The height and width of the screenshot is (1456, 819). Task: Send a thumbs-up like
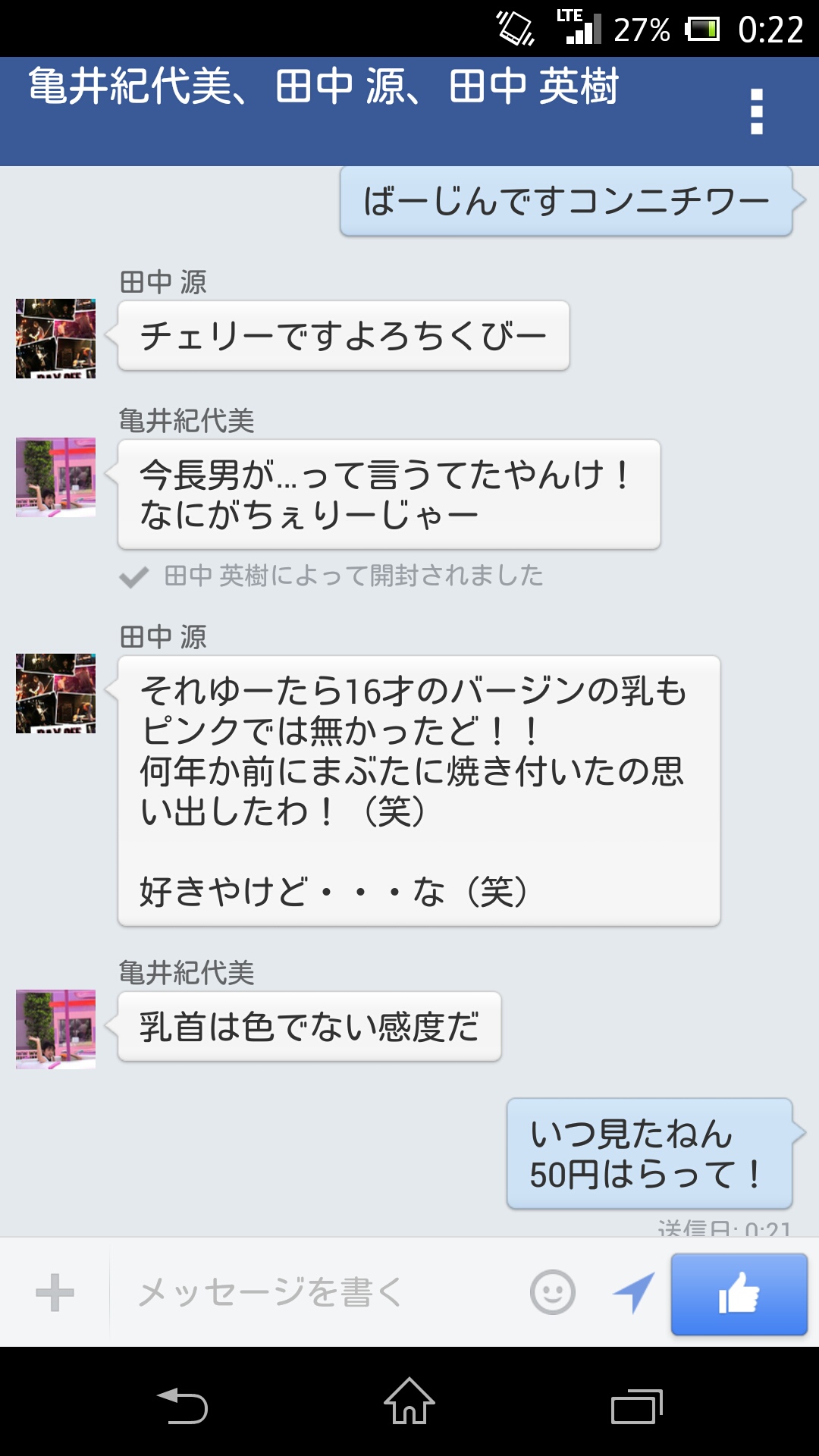point(739,1294)
